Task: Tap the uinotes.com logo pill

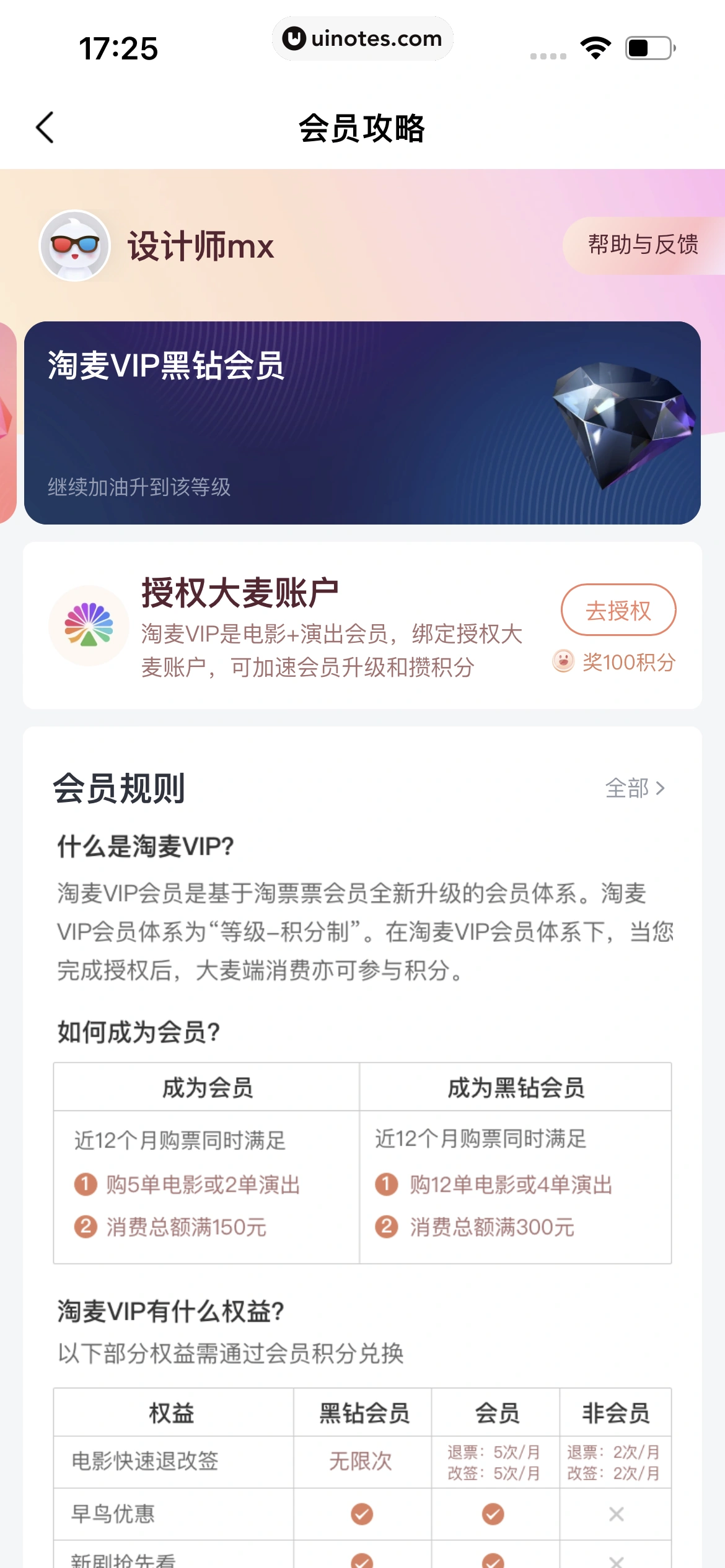Action: 362,39
